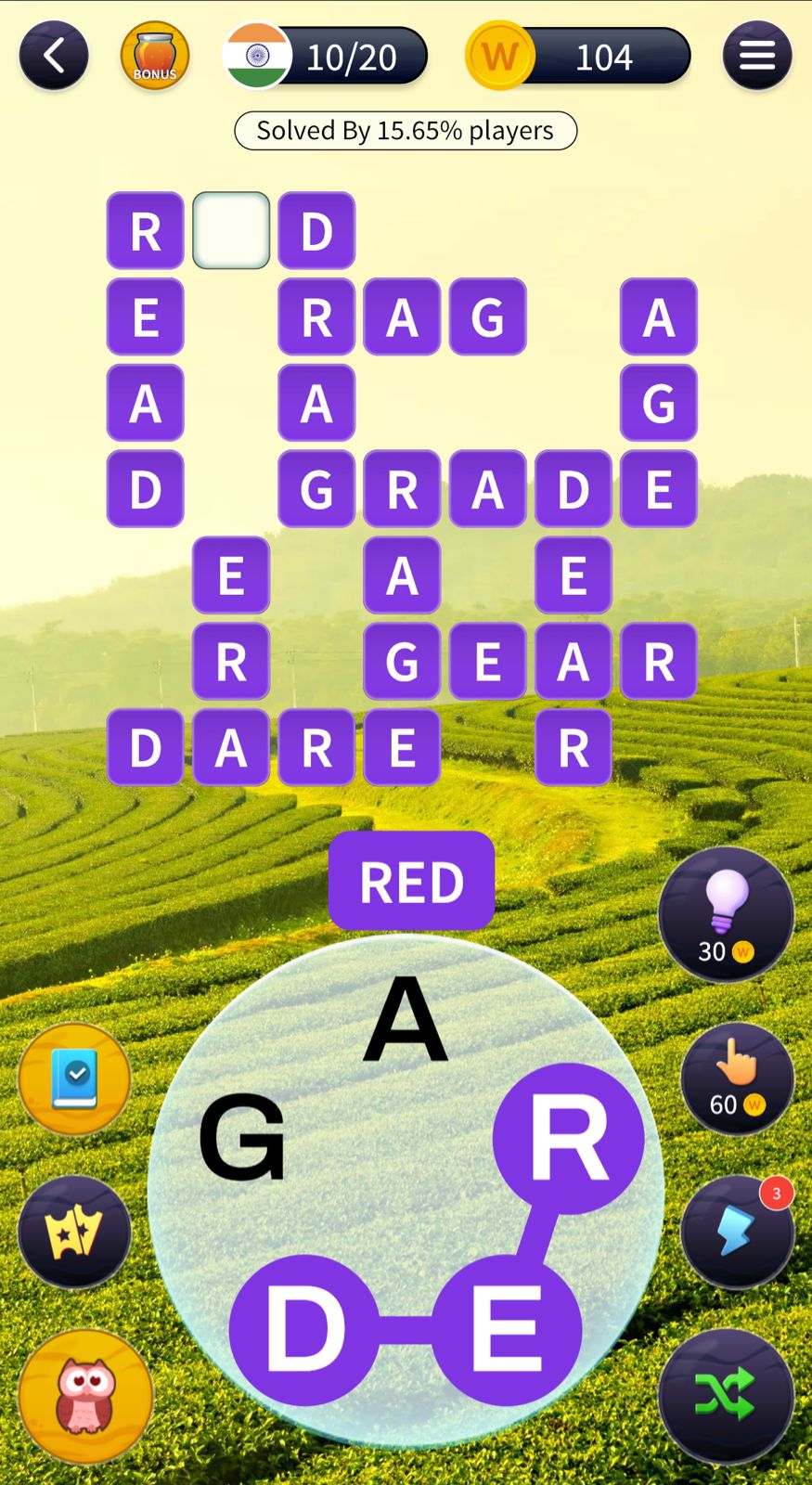
Task: Open the bonus words jar
Action: tap(155, 57)
